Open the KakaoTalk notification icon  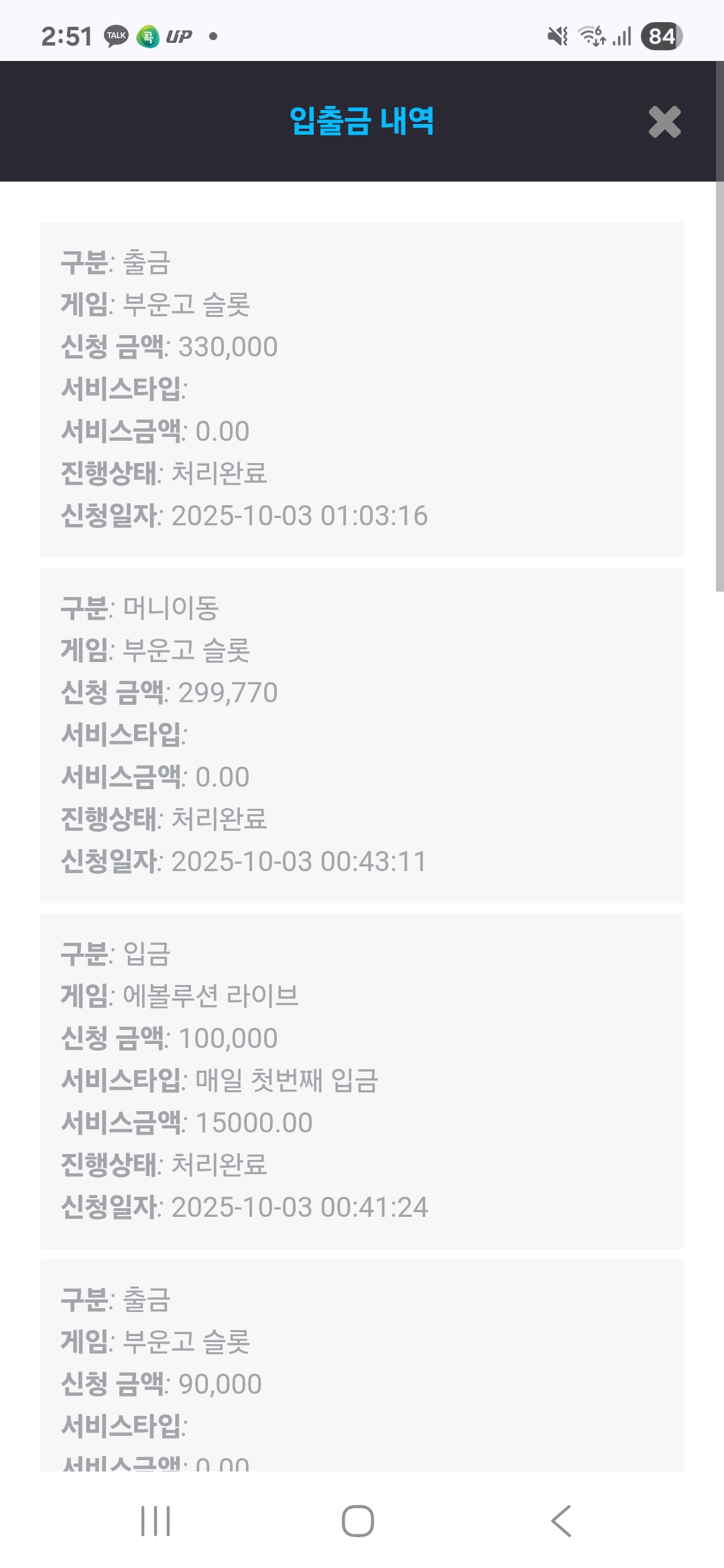click(x=115, y=36)
